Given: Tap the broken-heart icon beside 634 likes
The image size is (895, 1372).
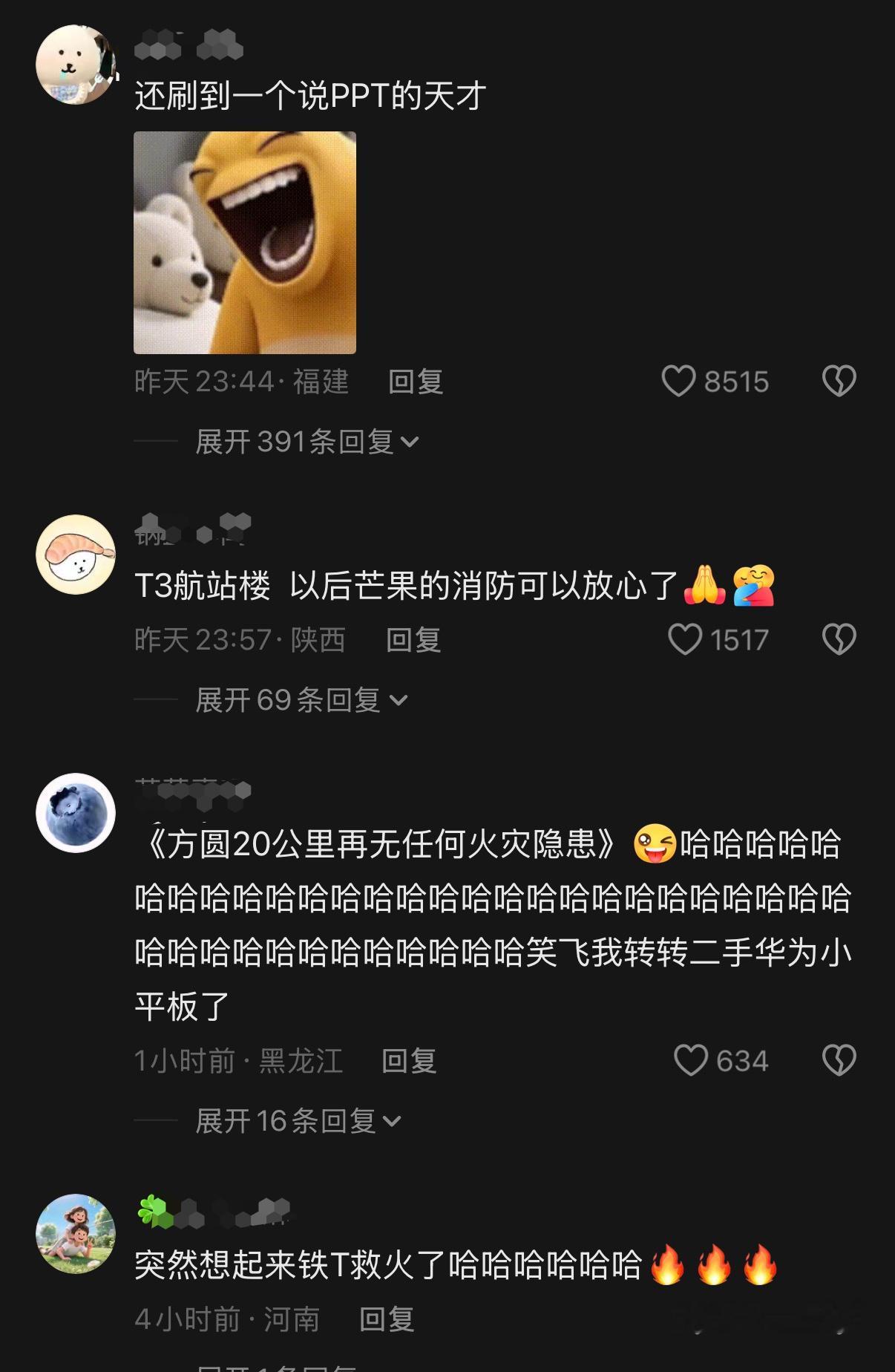Looking at the screenshot, I should 839,1060.
